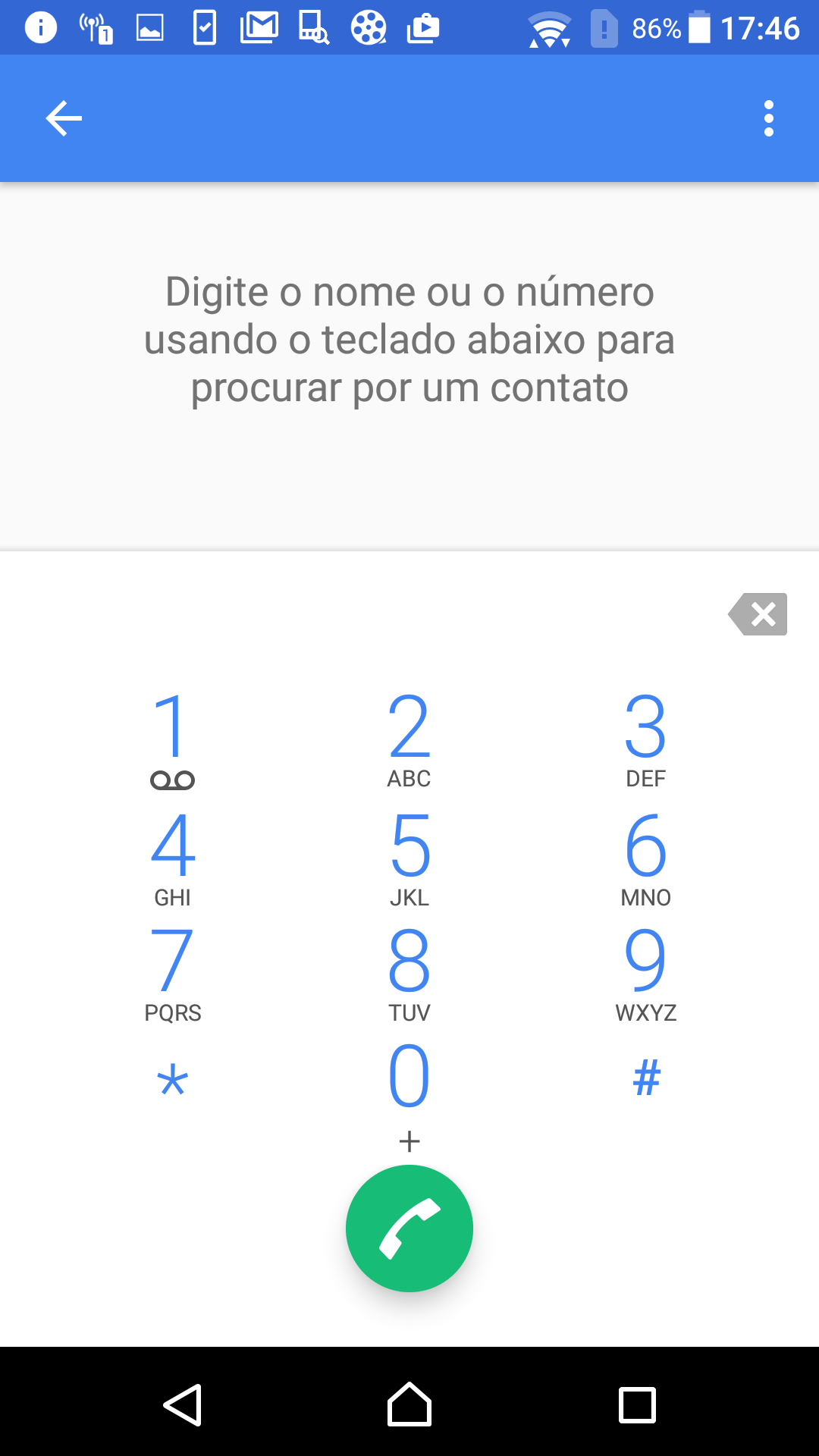Image resolution: width=819 pixels, height=1456 pixels.
Task: Enter the hash symbol
Action: pos(646,1078)
